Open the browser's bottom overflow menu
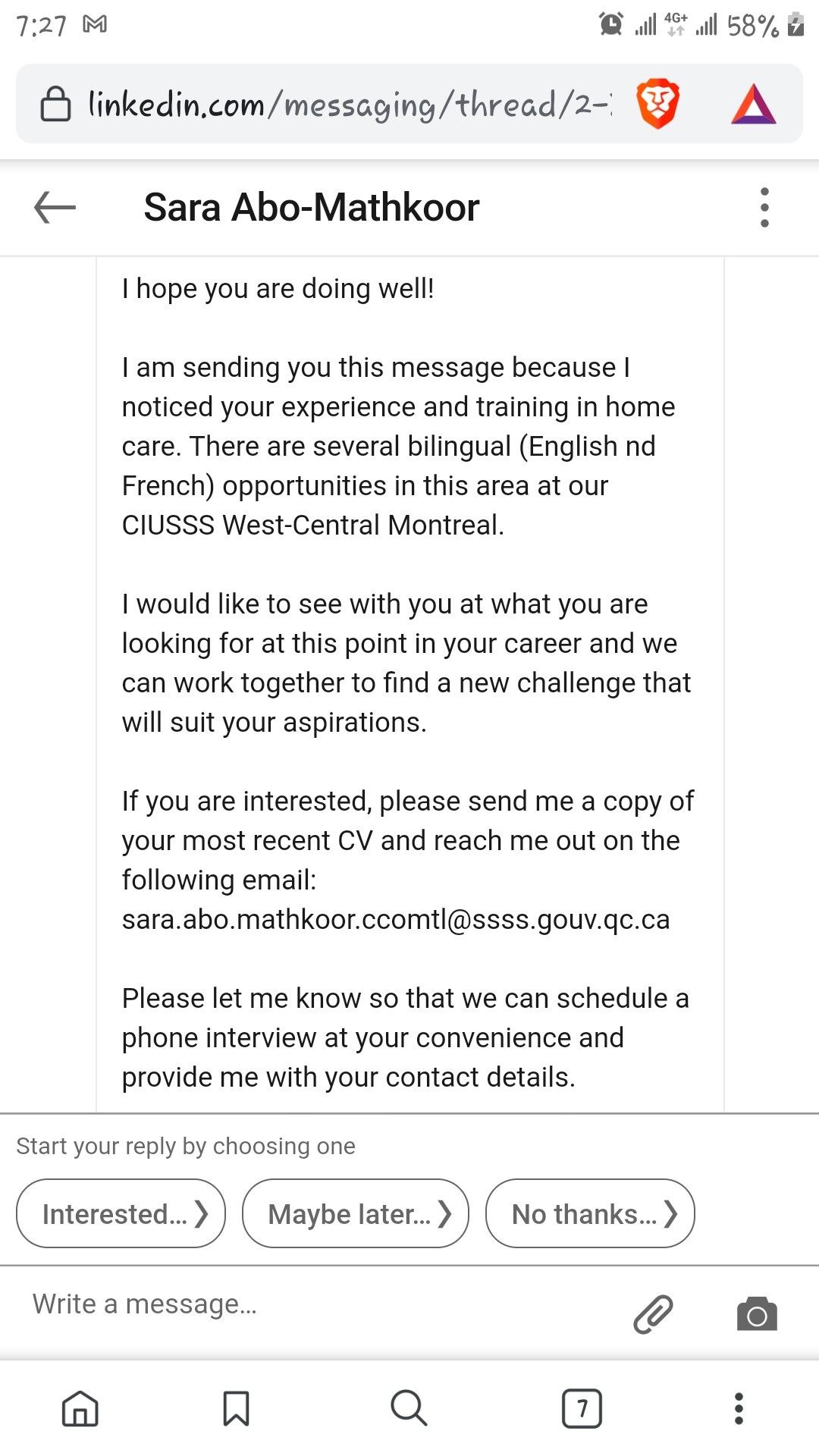 point(739,1408)
